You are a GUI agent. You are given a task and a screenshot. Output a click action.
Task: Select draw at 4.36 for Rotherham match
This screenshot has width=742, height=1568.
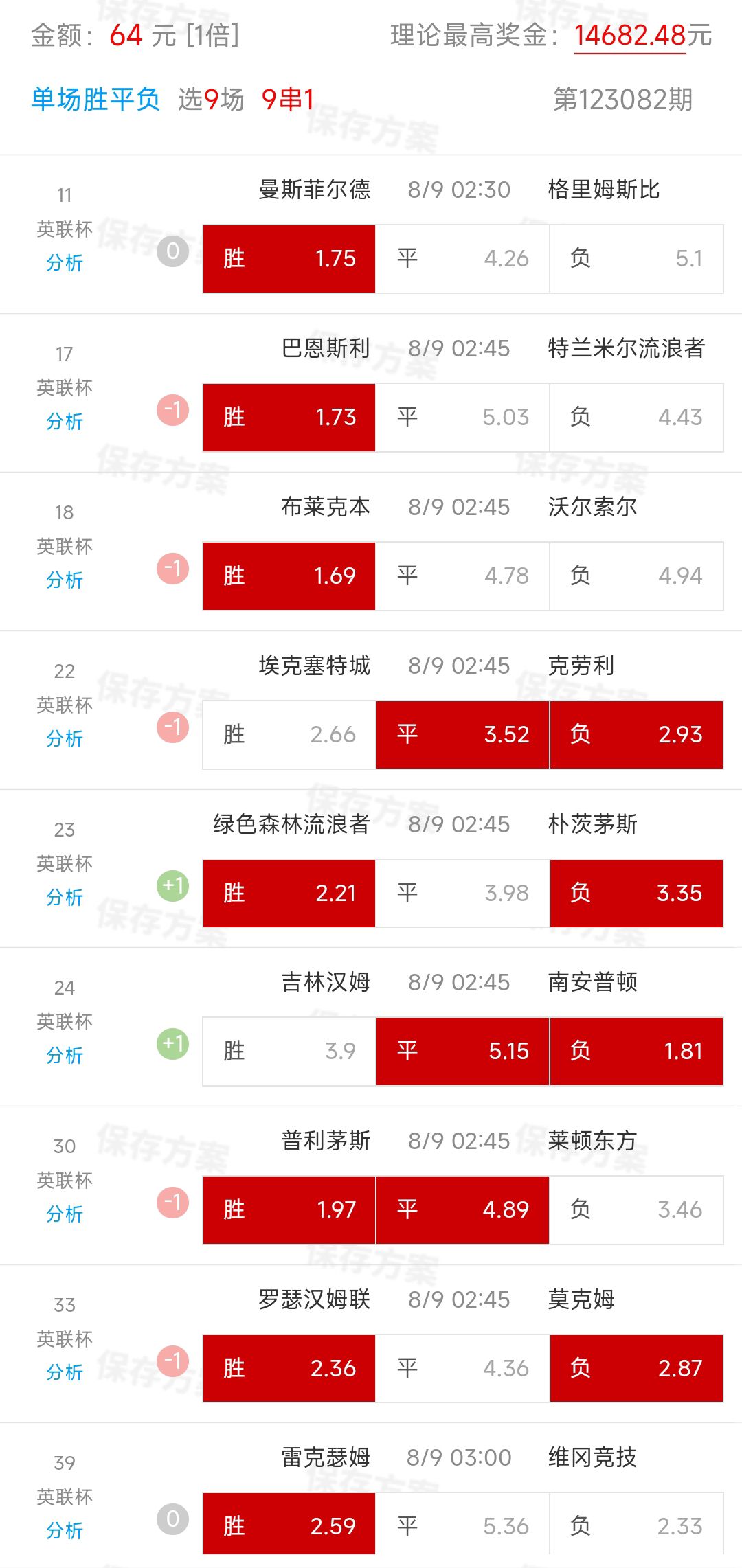(462, 1369)
